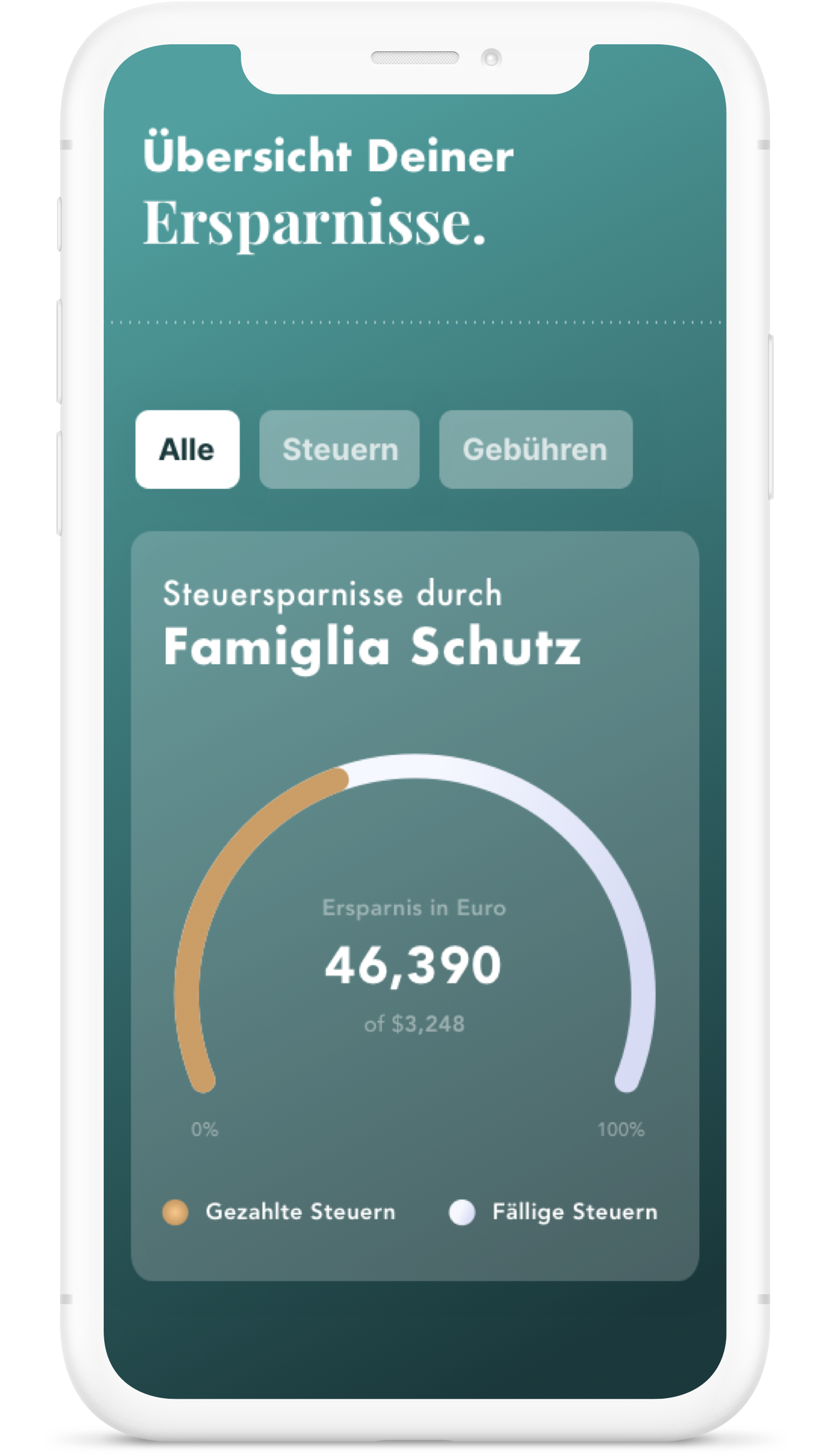Select the Alle filter tab

(x=187, y=449)
